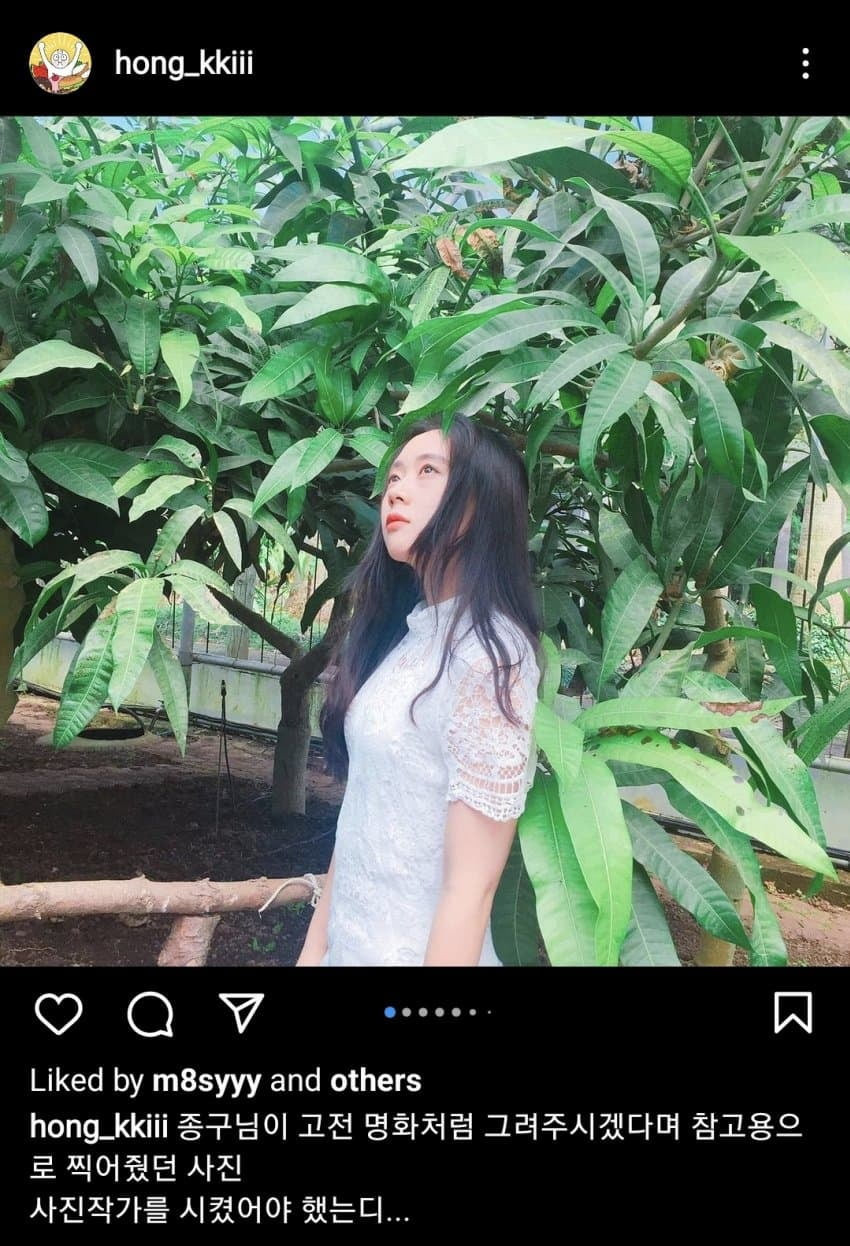The height and width of the screenshot is (1246, 850).
Task: Open the hong_kkiii username in the post header
Action: click(x=183, y=63)
